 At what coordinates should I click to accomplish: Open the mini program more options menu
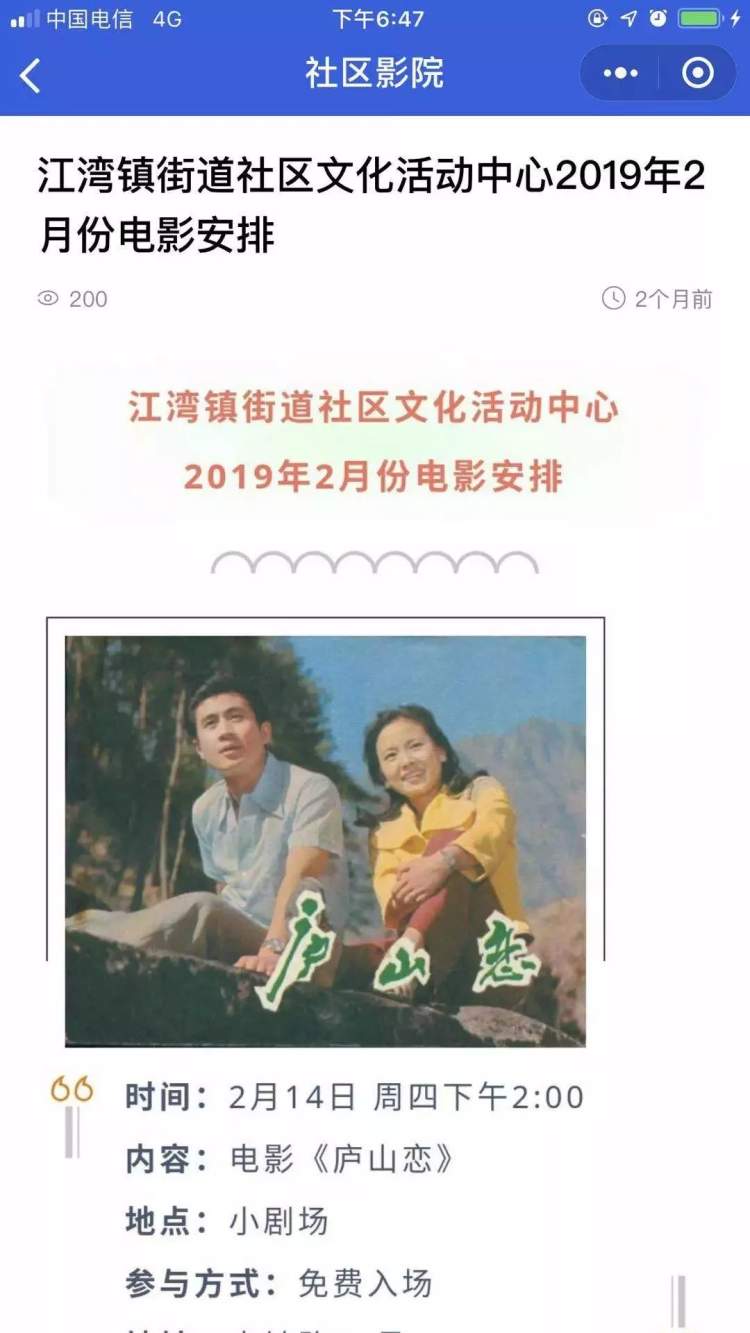pyautogui.click(x=620, y=73)
